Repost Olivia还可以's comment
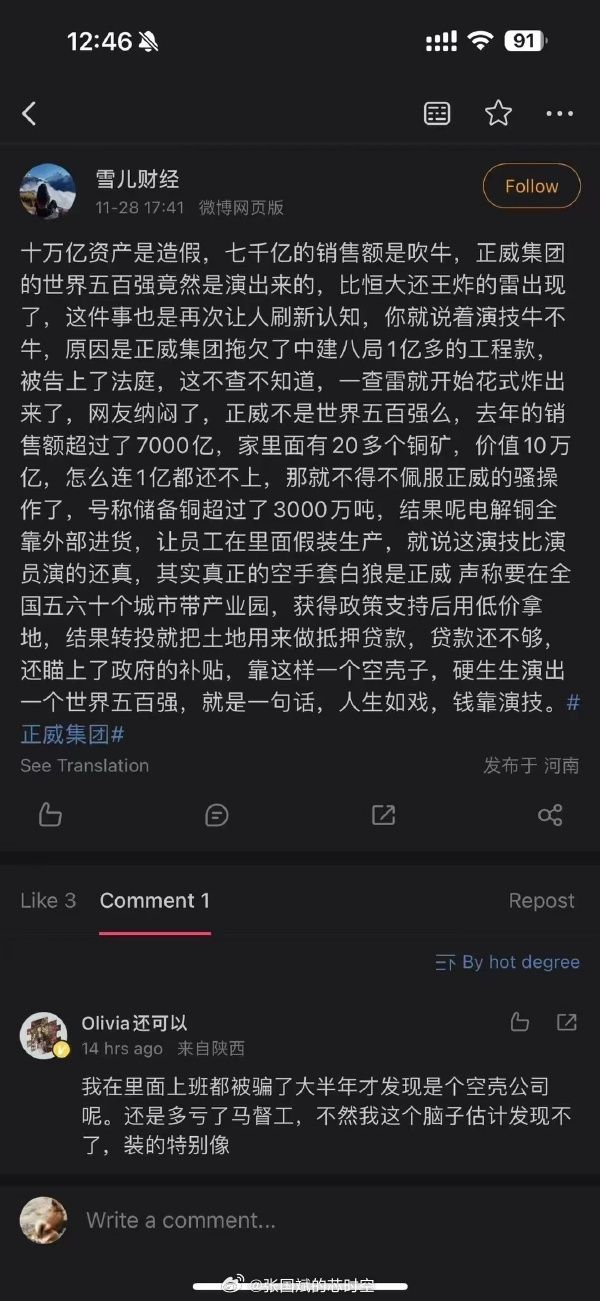Image resolution: width=600 pixels, height=1301 pixels. (x=566, y=1022)
